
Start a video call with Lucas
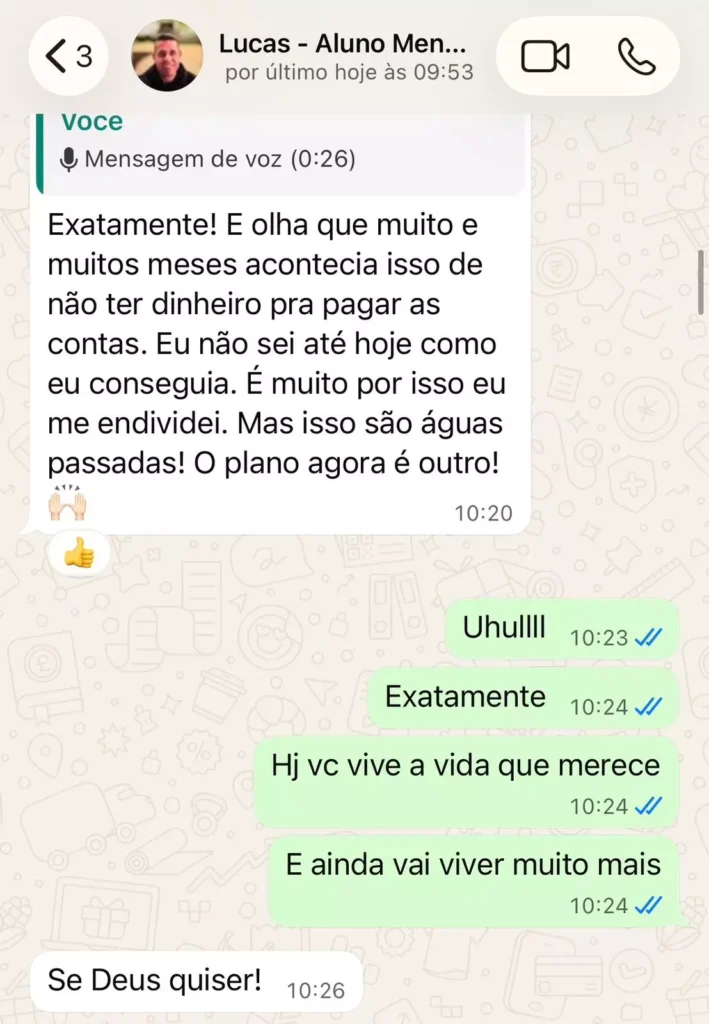click(545, 57)
